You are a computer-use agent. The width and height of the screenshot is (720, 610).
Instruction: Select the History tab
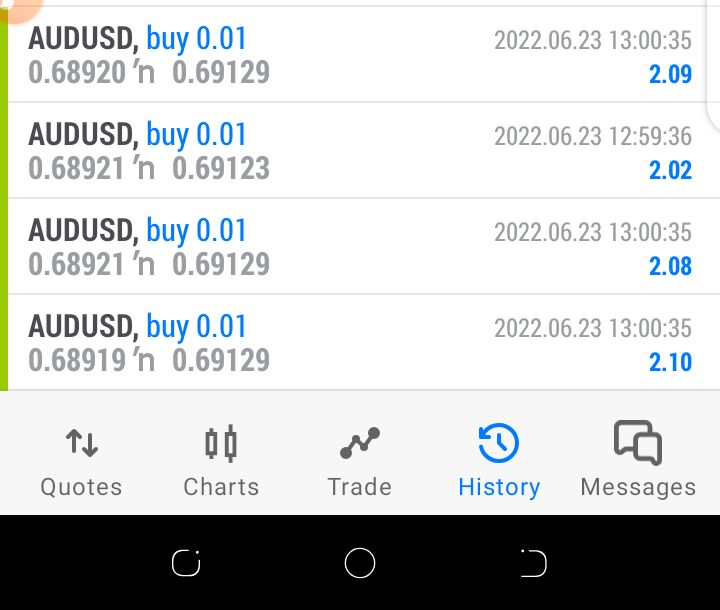pyautogui.click(x=499, y=461)
